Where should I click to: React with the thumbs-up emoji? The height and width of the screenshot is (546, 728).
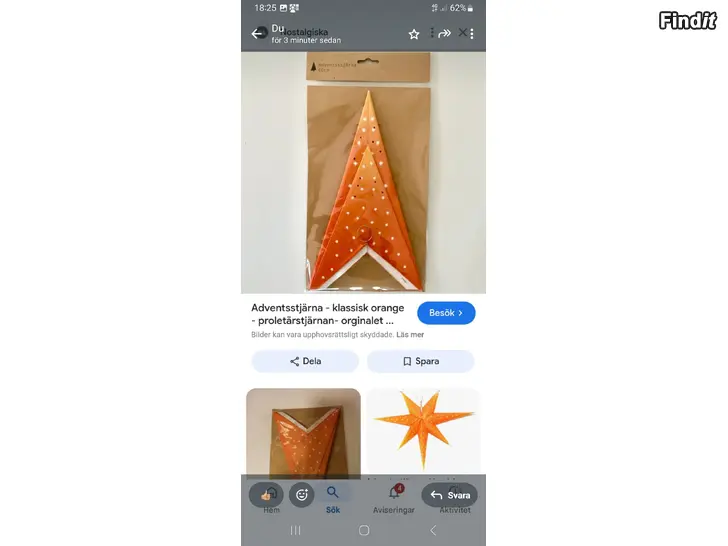tap(266, 495)
